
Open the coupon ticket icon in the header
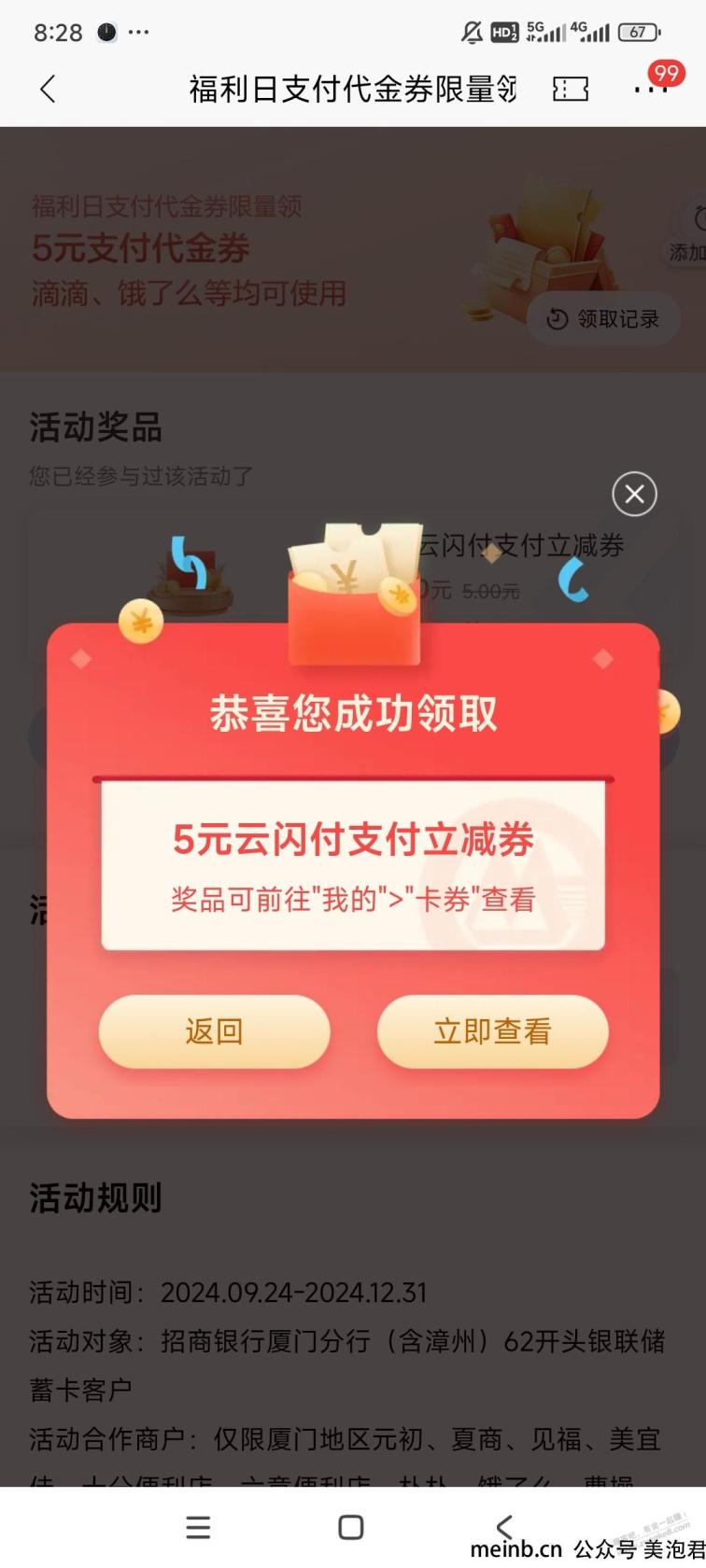point(570,89)
